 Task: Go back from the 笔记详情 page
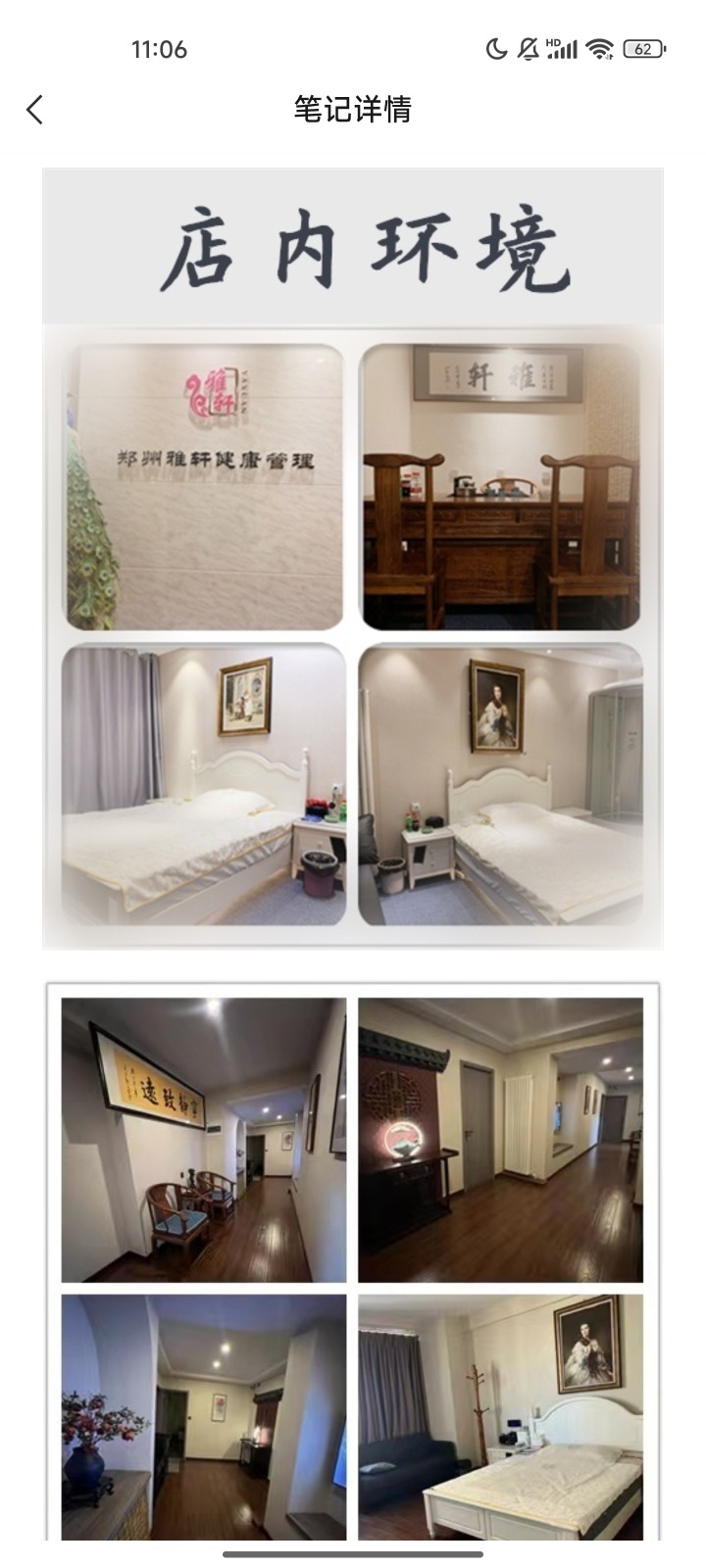click(x=35, y=110)
